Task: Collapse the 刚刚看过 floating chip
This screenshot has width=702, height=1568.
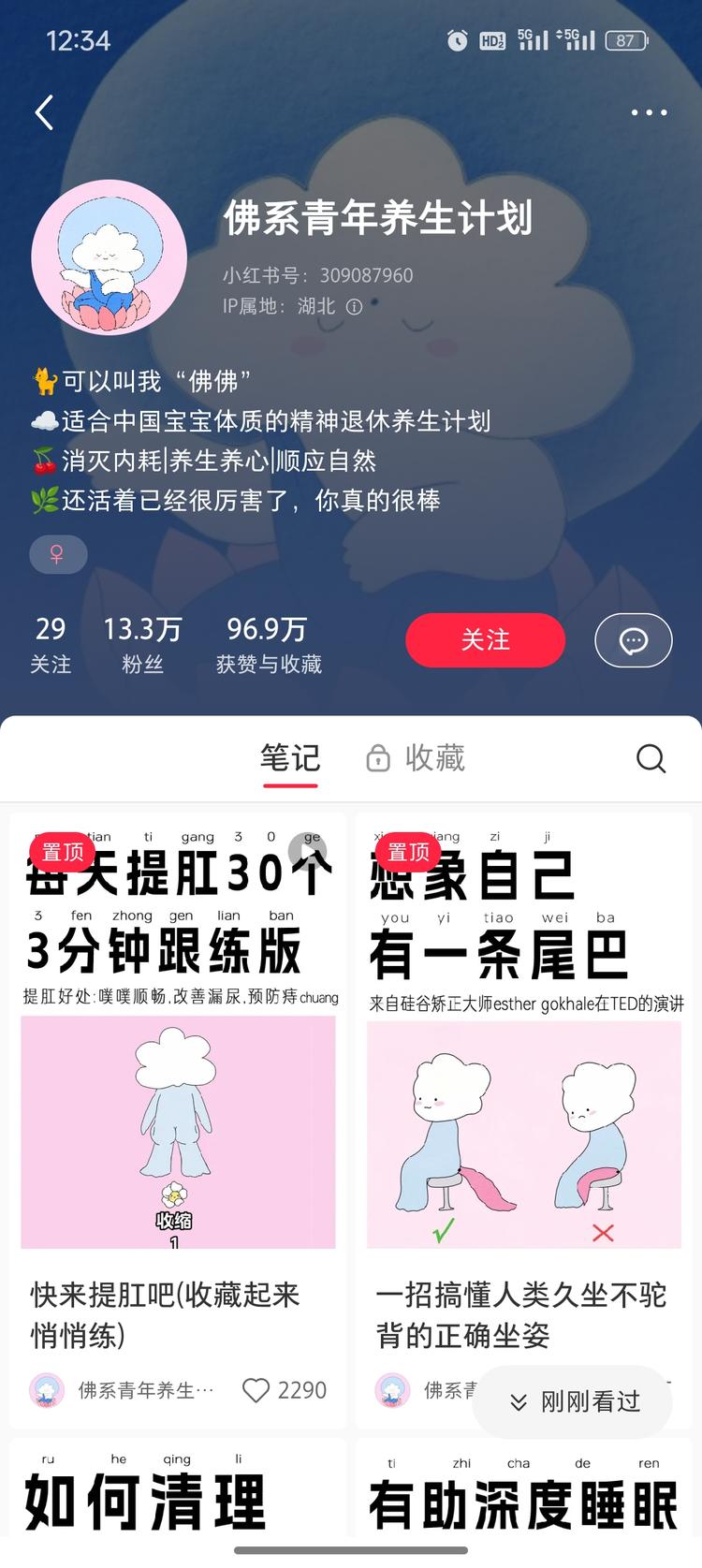Action: [x=574, y=1401]
